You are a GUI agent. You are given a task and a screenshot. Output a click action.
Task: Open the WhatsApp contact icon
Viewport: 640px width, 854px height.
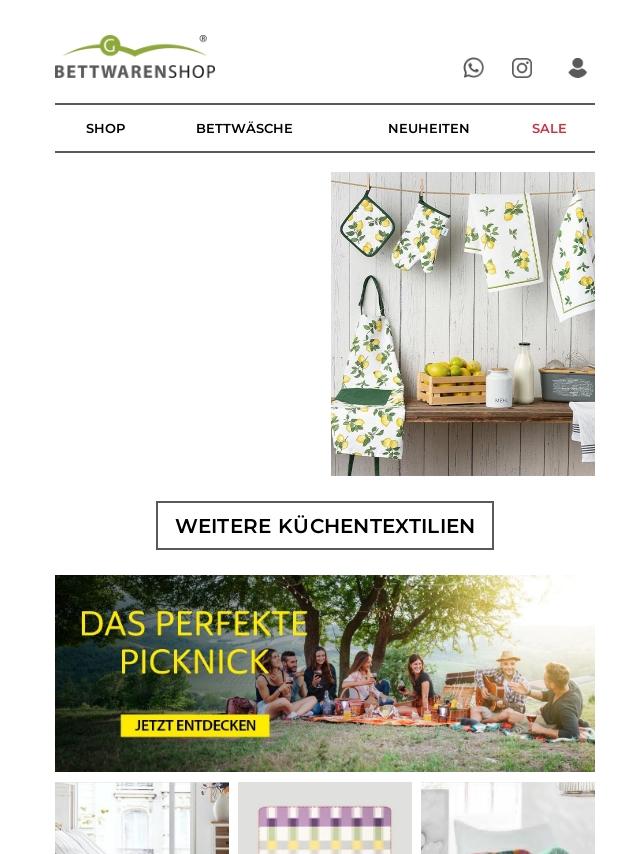(x=474, y=68)
